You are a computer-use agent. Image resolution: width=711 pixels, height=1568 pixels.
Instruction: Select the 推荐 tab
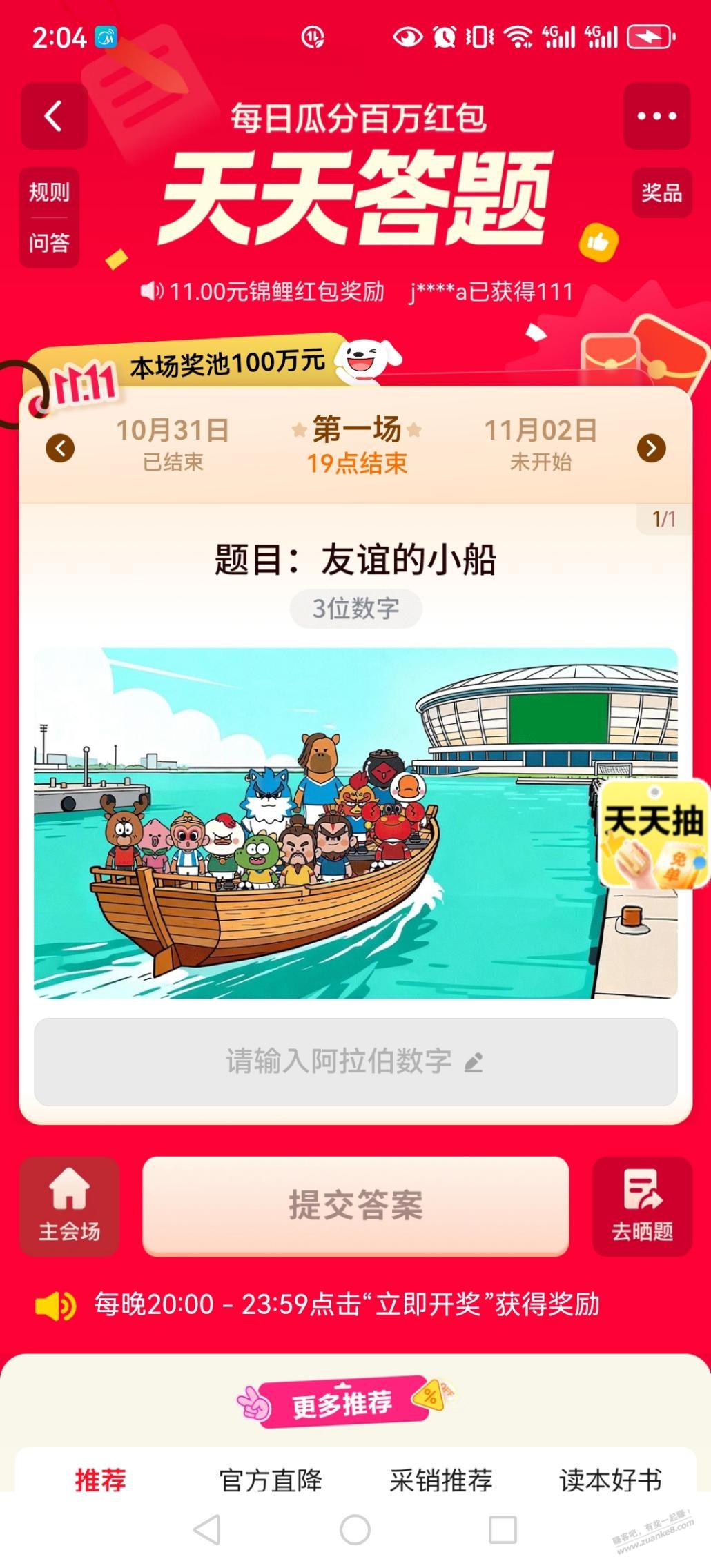[x=101, y=1480]
